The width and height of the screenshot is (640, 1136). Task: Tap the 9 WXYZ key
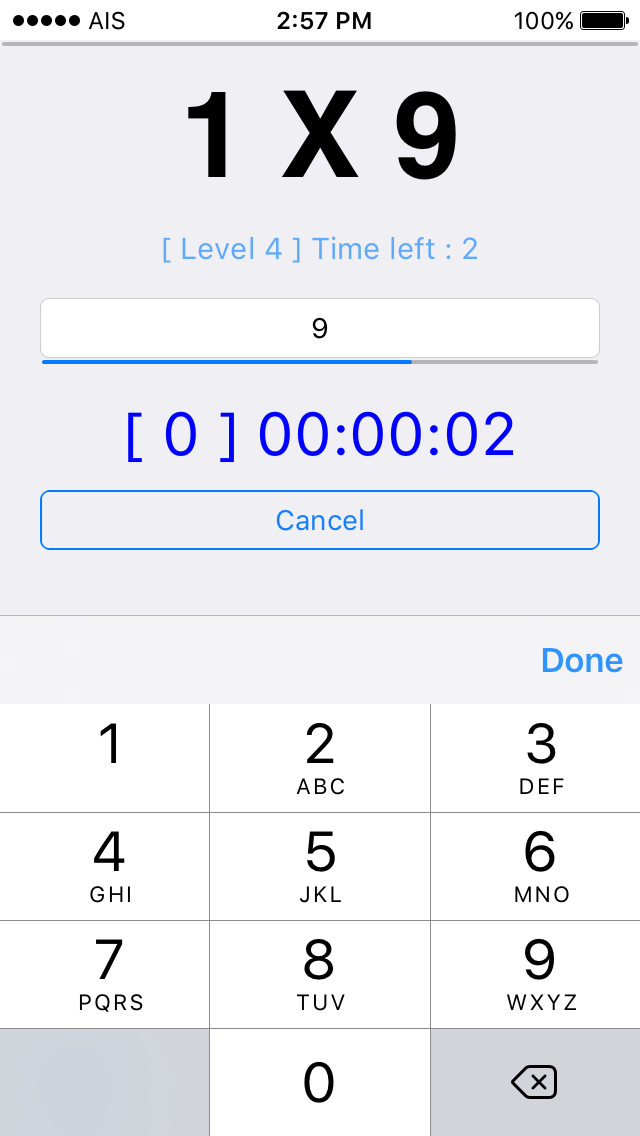[536, 974]
